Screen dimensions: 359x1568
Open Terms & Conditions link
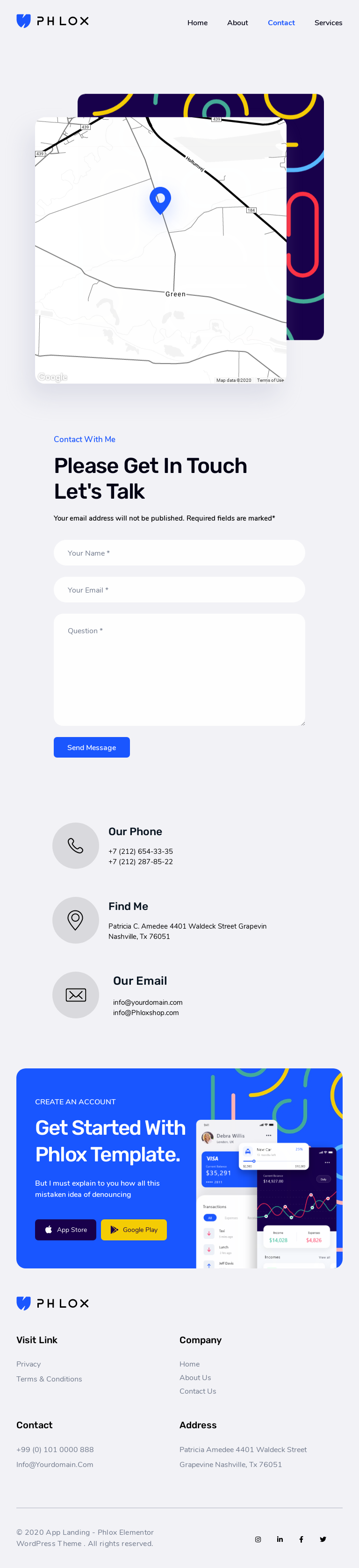49,1379
